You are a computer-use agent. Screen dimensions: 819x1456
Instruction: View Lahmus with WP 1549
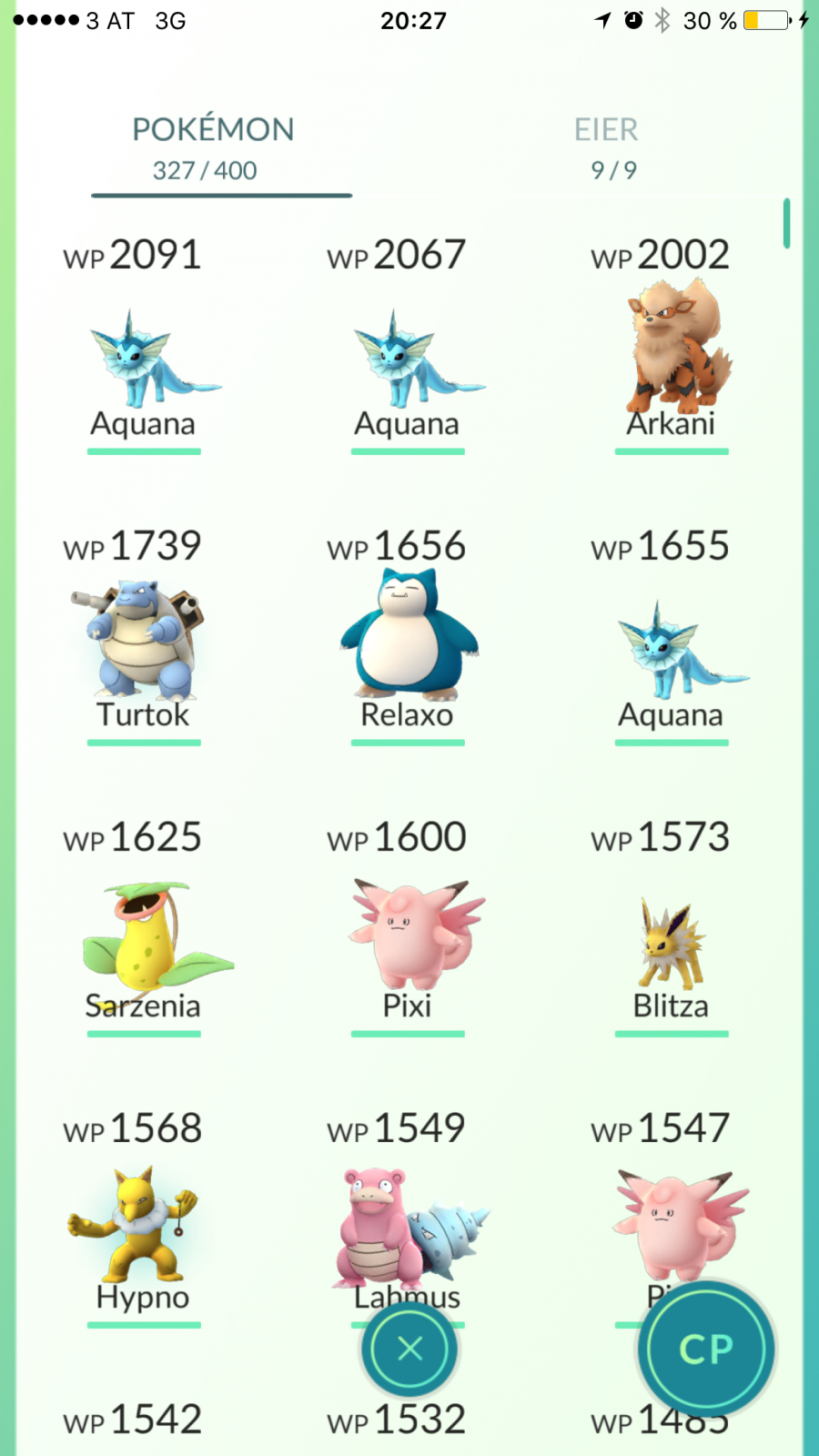pyautogui.click(x=408, y=1219)
